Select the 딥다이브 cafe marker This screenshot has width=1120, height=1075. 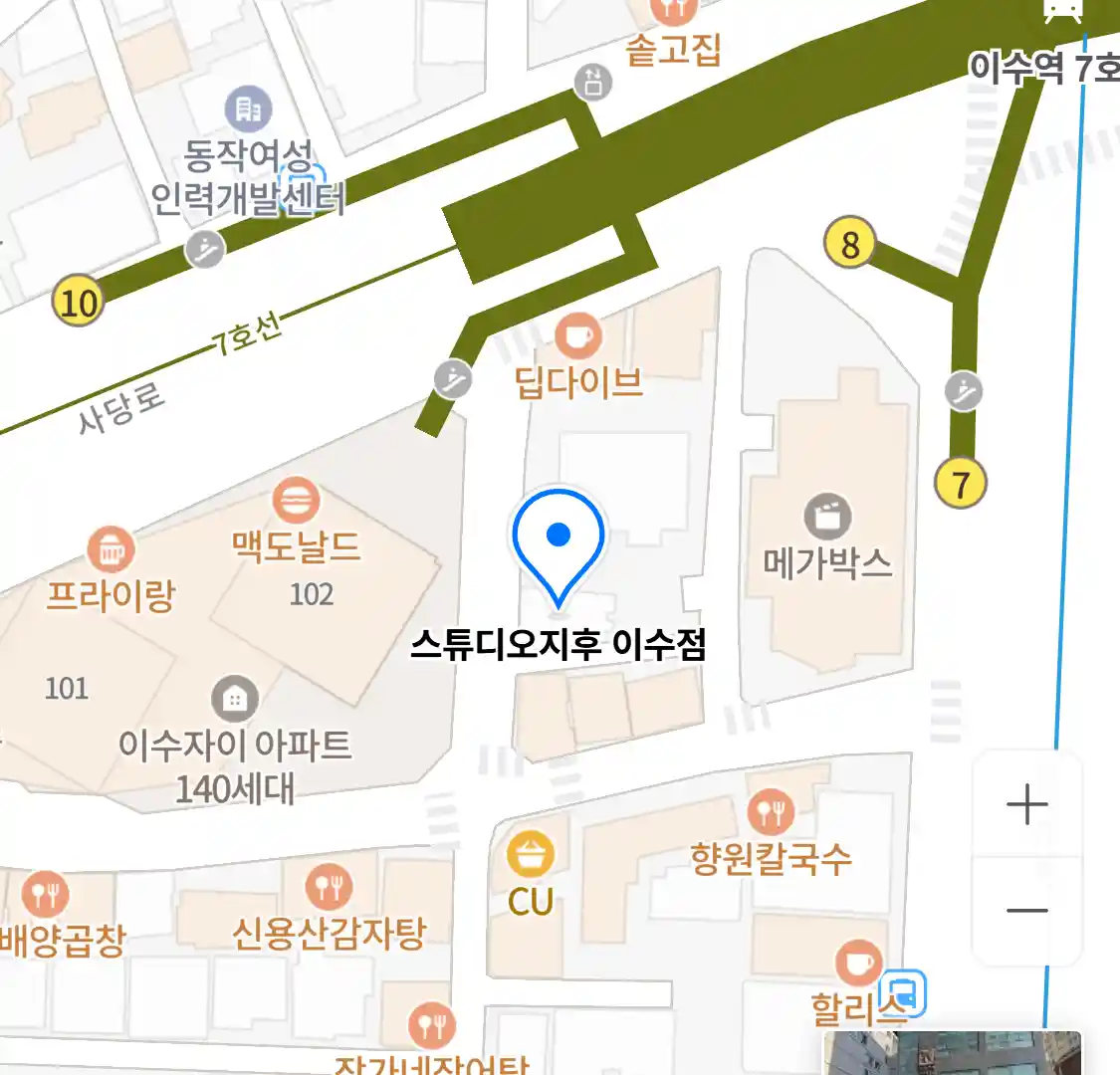pyautogui.click(x=578, y=336)
